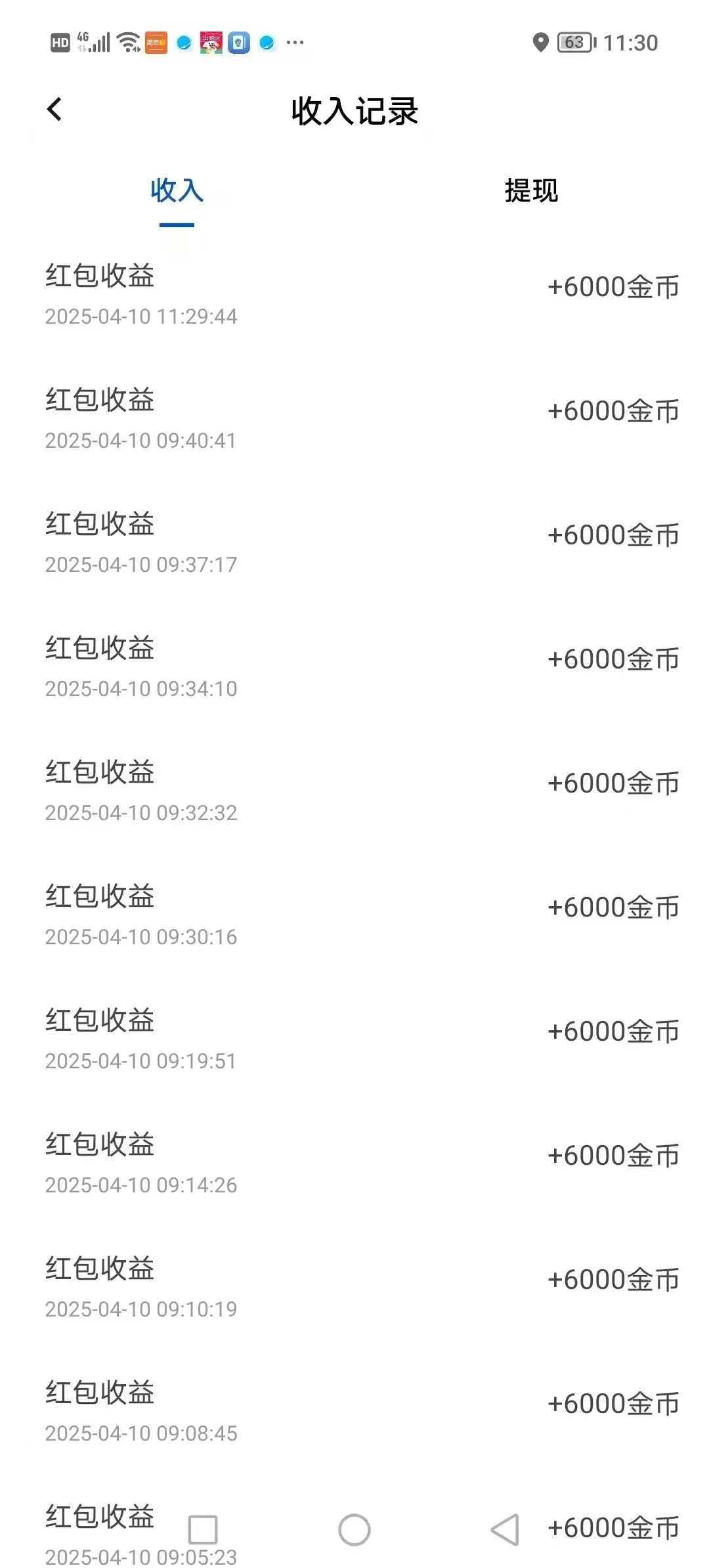
Task: Select the 收入 tab
Action: pyautogui.click(x=177, y=190)
